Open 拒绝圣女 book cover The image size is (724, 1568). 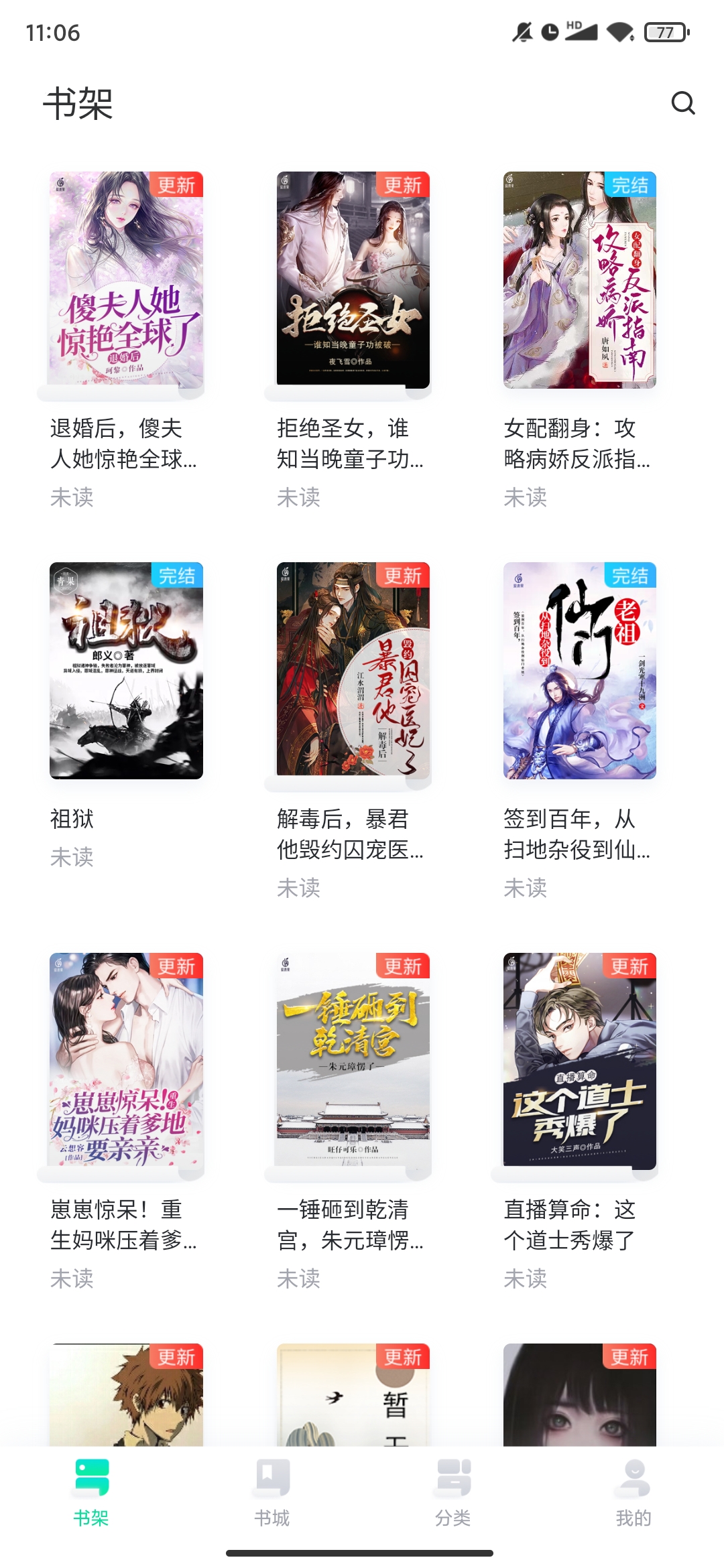(353, 281)
